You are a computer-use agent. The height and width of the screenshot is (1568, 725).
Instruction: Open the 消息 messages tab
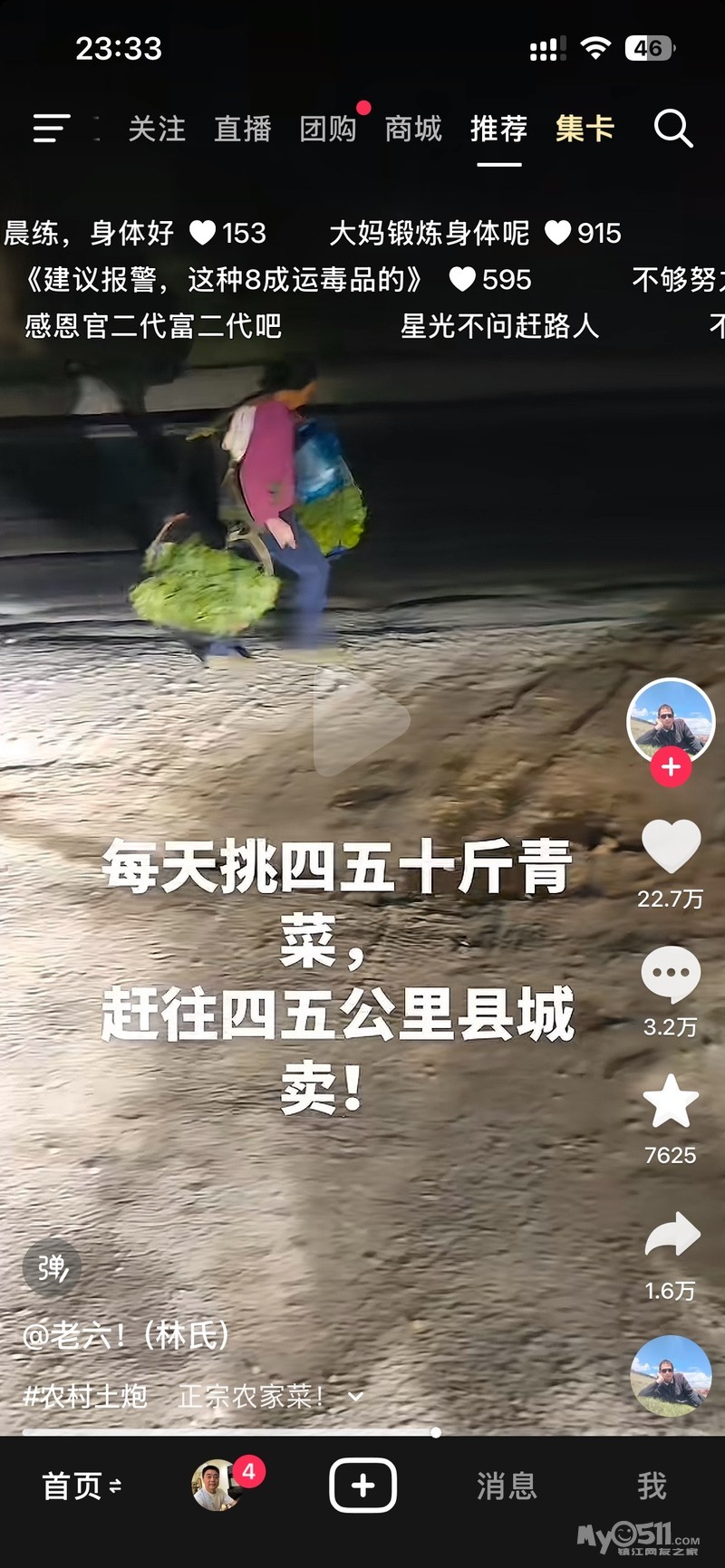point(507,1486)
